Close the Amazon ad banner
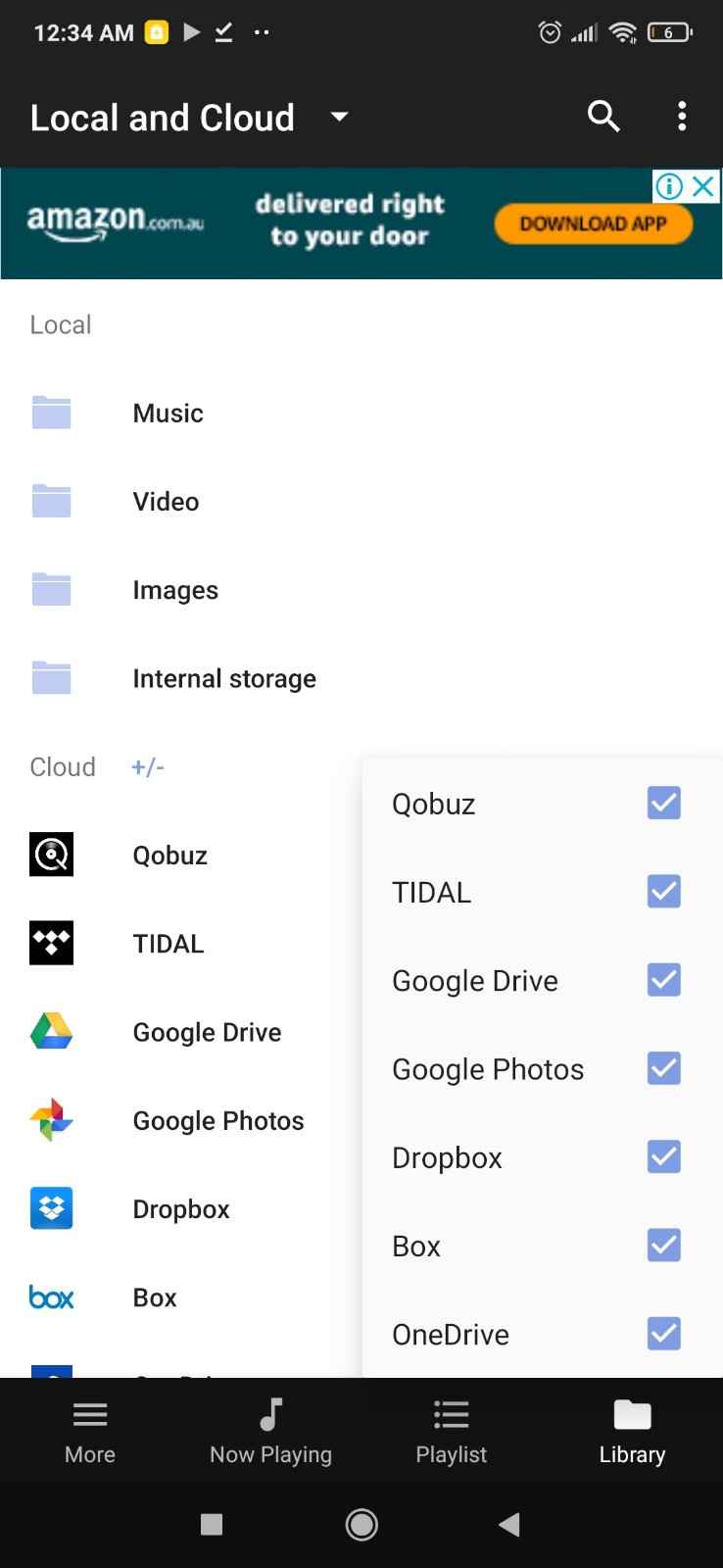 tap(703, 186)
